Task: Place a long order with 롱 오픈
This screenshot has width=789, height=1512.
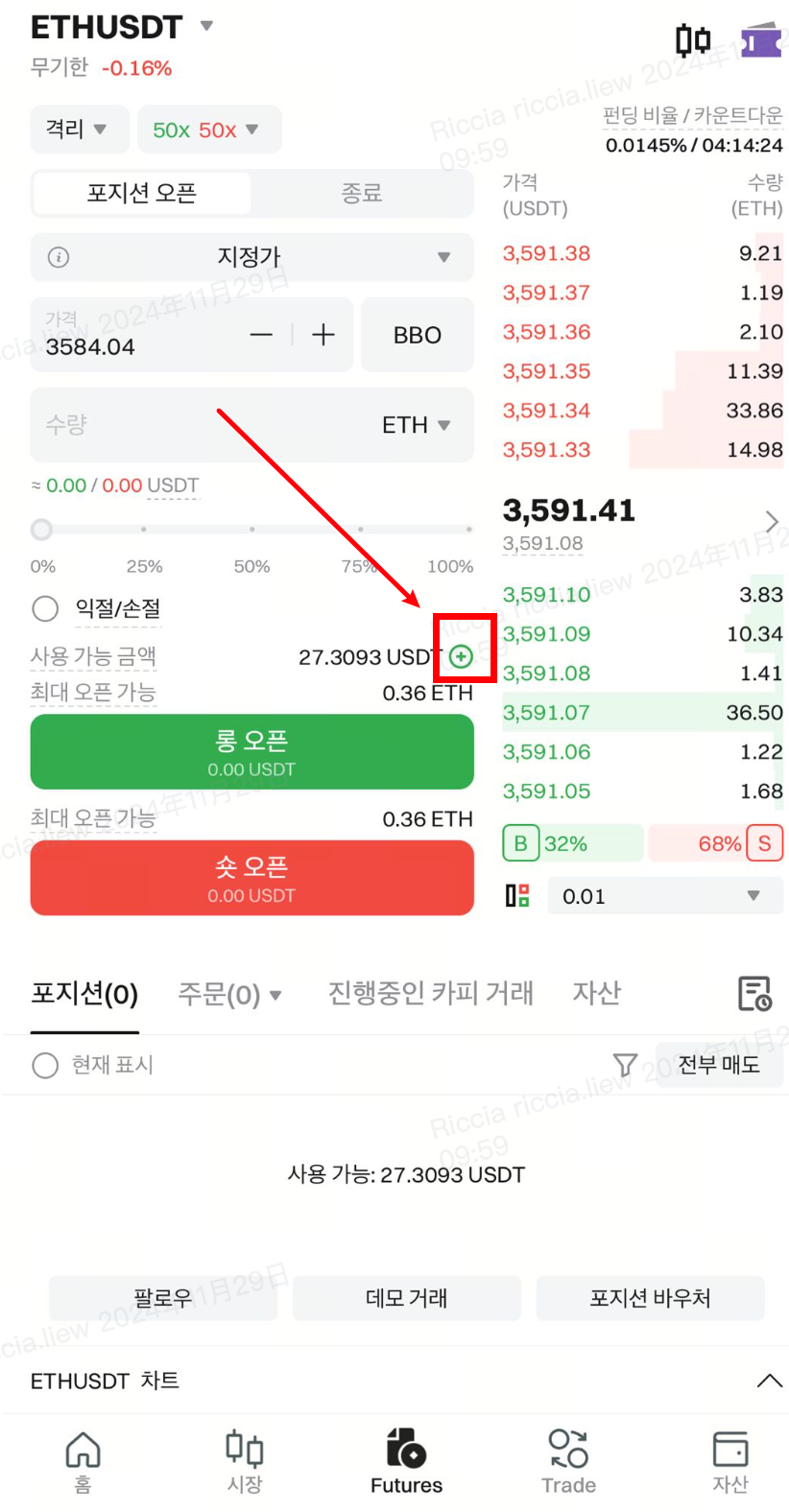Action: (x=251, y=752)
